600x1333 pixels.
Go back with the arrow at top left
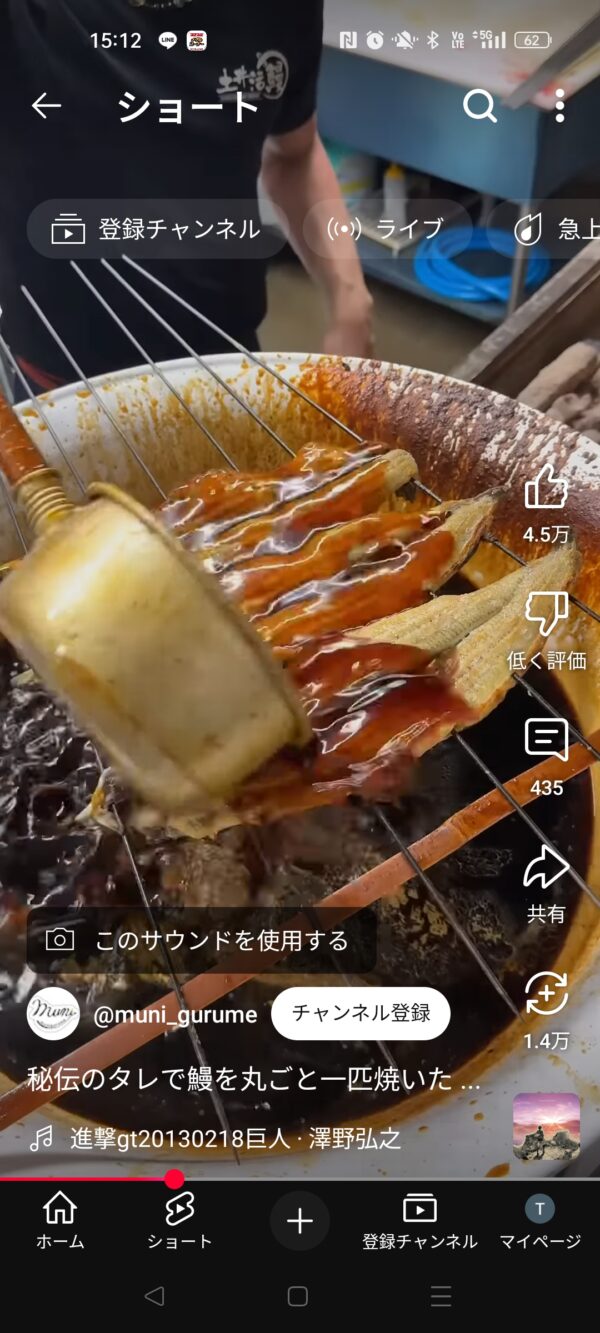pyautogui.click(x=46, y=105)
